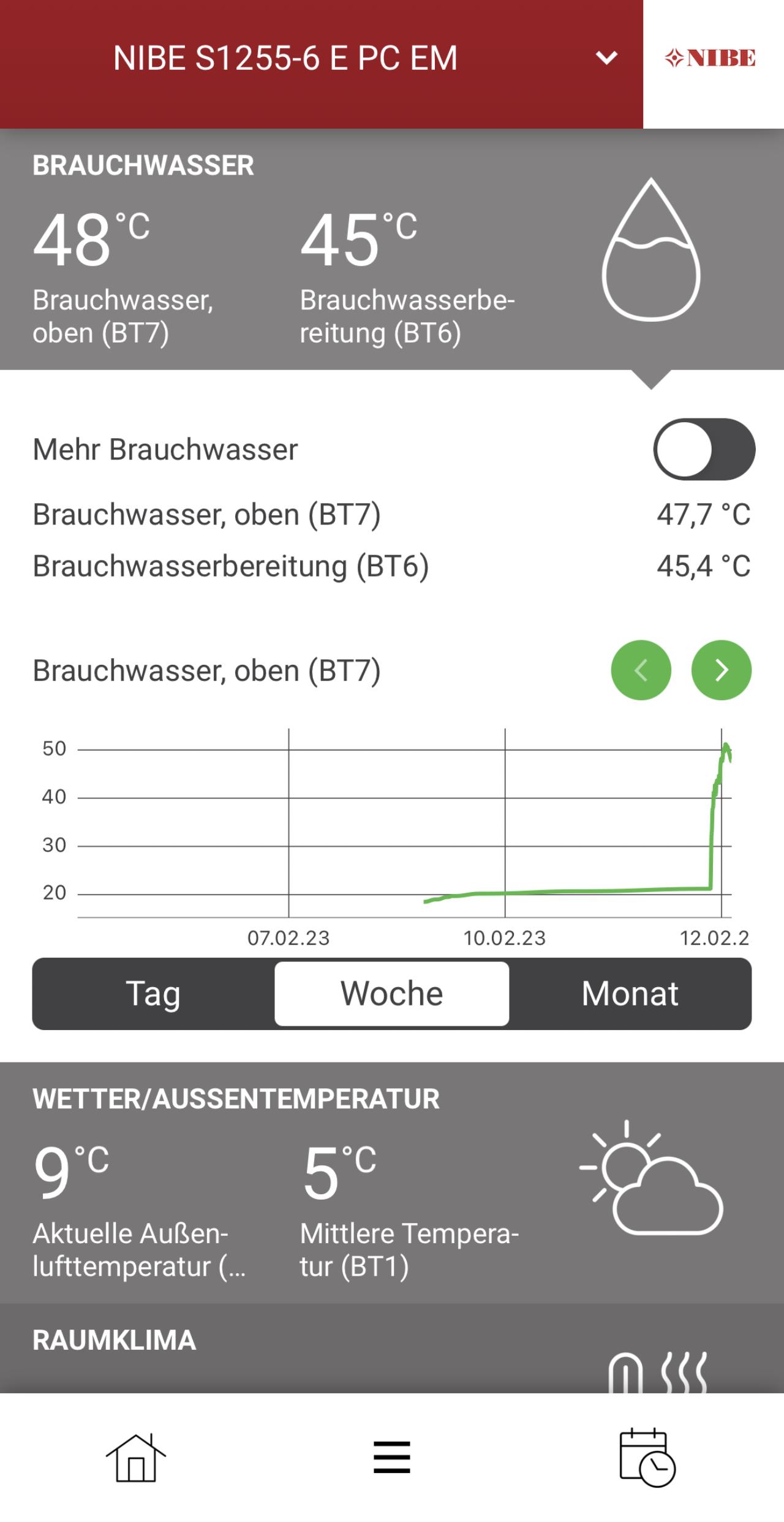This screenshot has height=1522, width=784.
Task: Open the Wetter/Aussentemperatur card
Action: 392,1183
